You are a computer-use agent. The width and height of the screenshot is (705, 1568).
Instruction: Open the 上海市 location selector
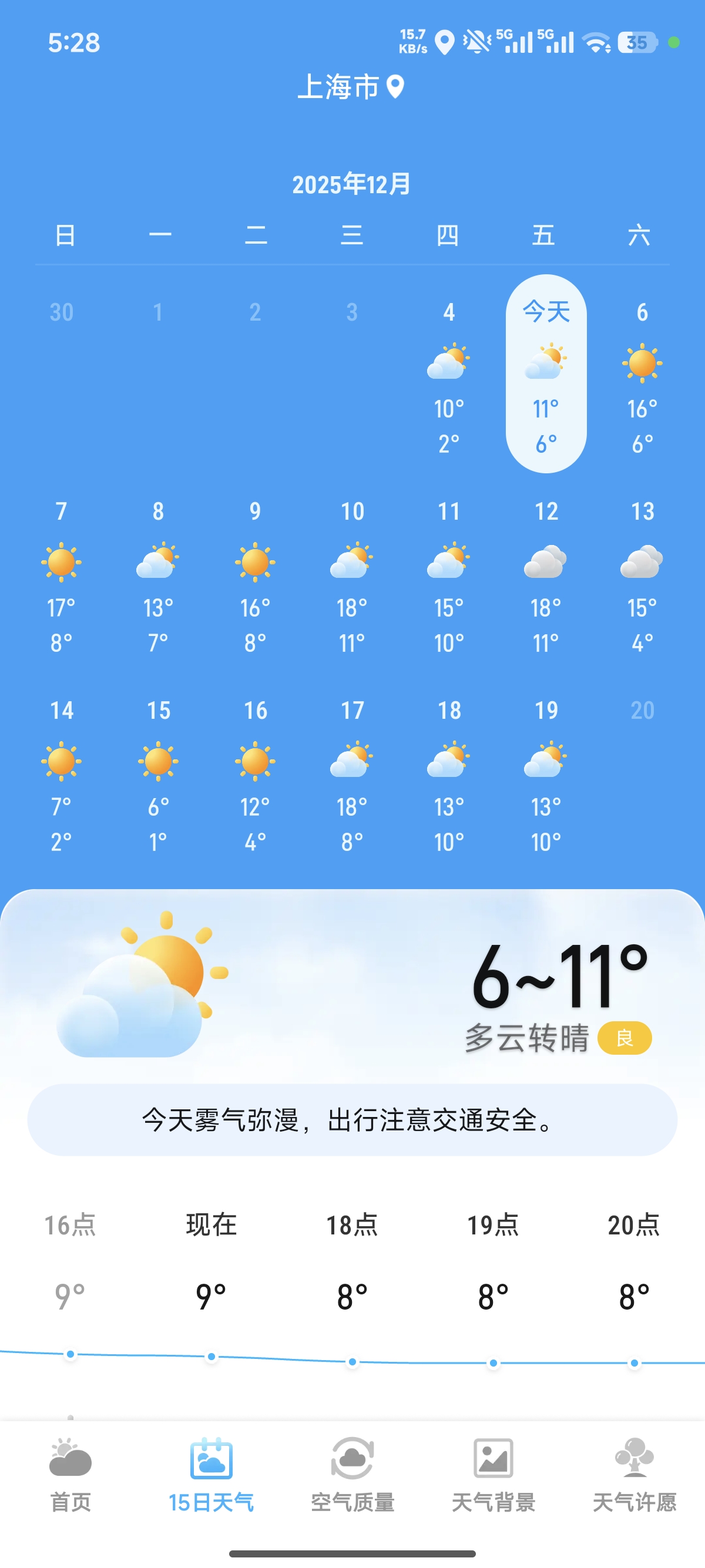351,87
